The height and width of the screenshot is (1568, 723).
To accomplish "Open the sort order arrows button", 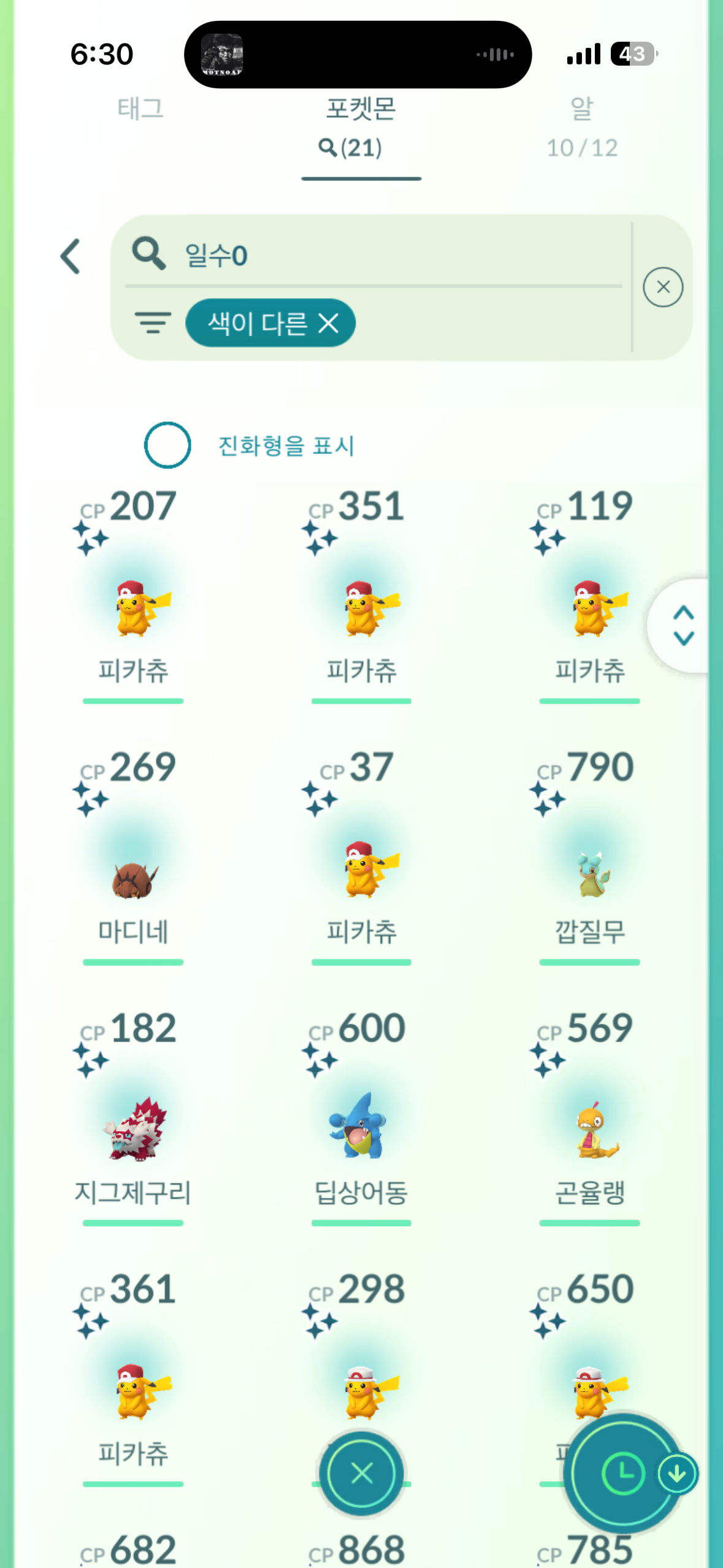I will click(683, 626).
